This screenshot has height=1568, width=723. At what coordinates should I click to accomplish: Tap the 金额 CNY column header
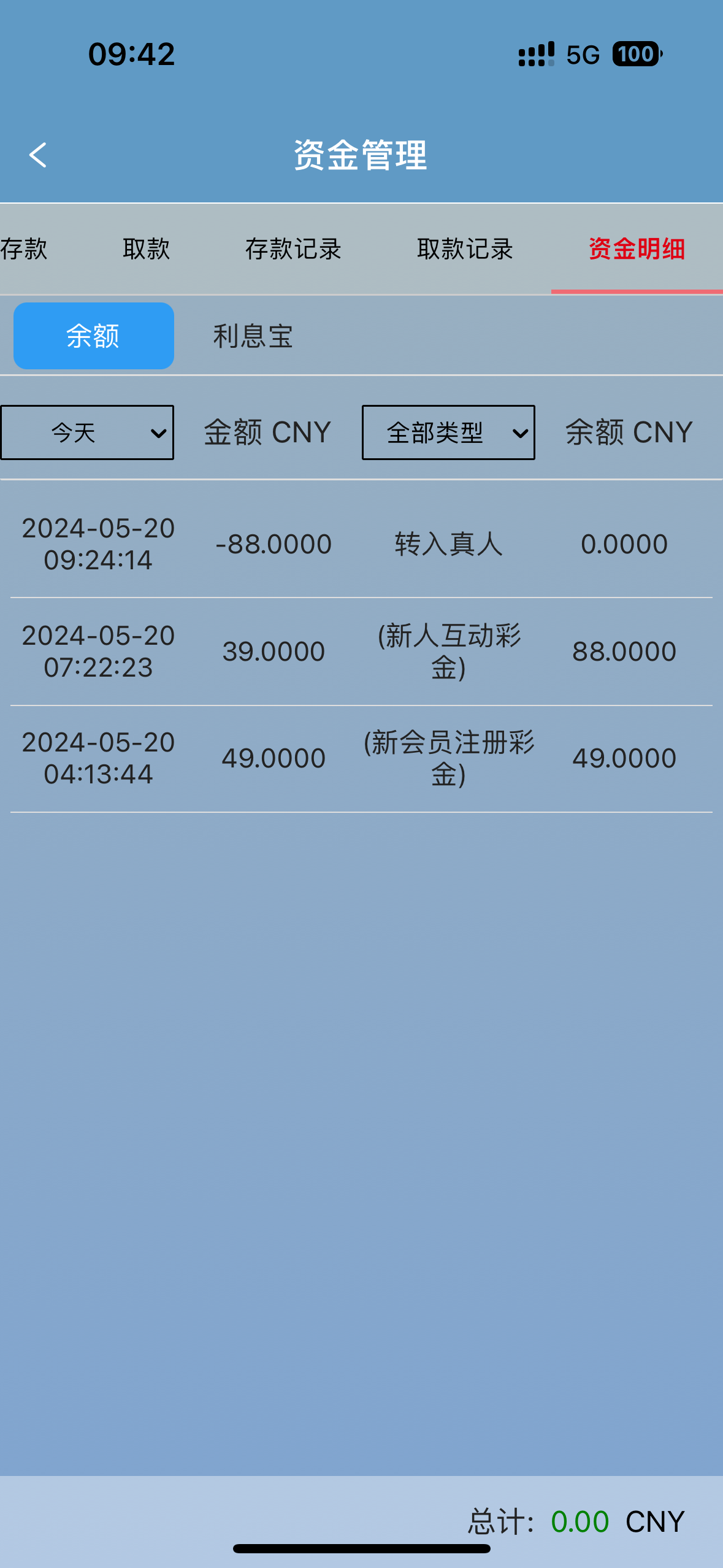coord(266,432)
